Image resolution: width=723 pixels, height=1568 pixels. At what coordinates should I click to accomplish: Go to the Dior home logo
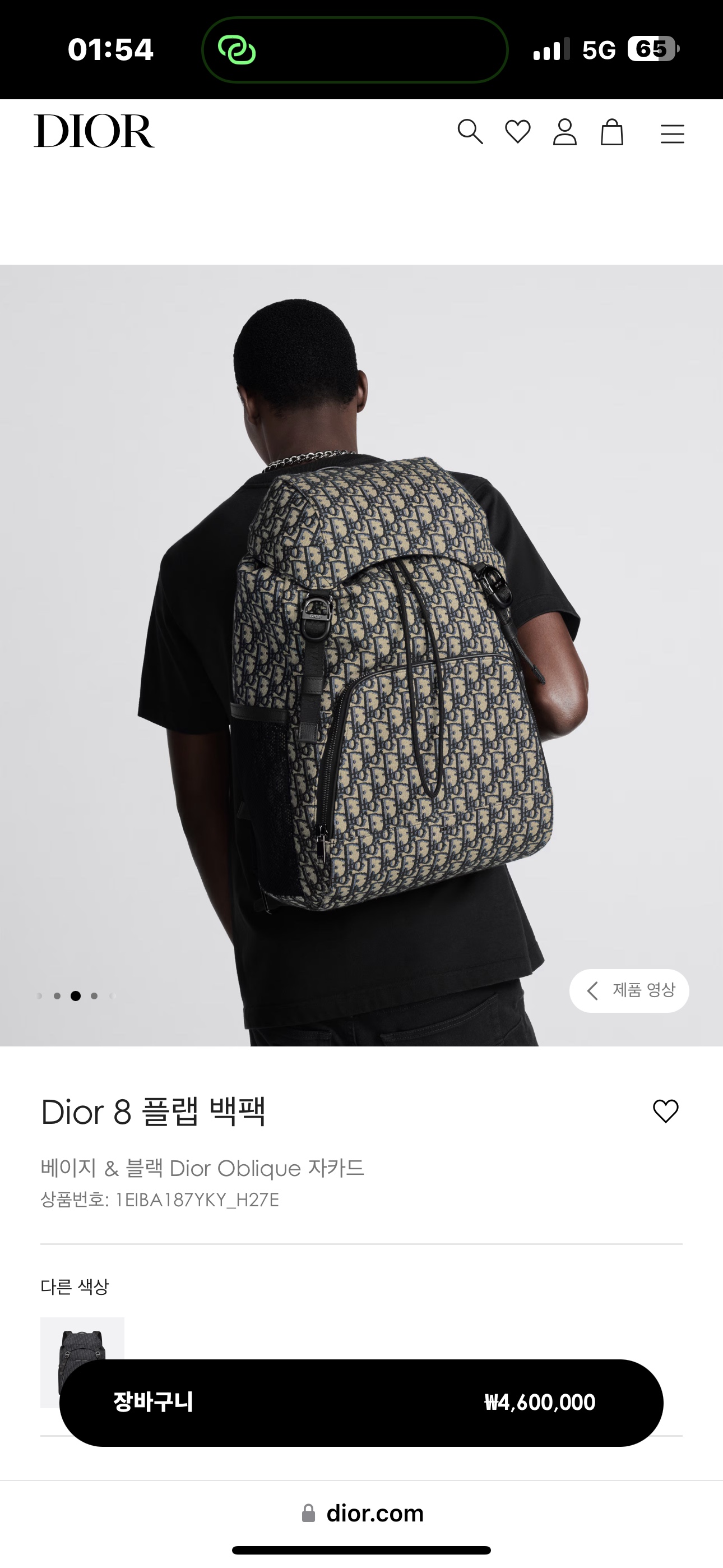click(94, 131)
